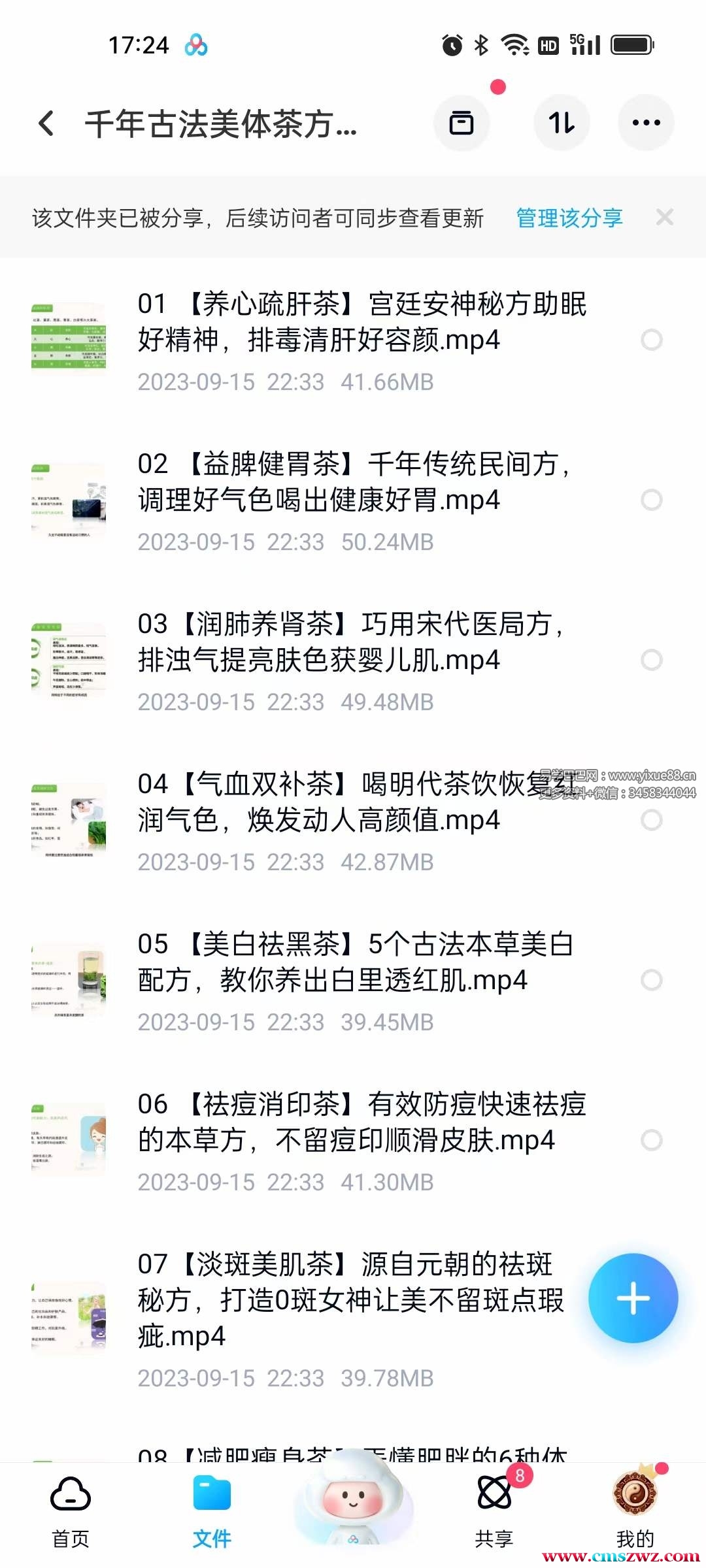Open the transfer list icon in the toolbar
The height and width of the screenshot is (1568, 706).
tap(462, 123)
